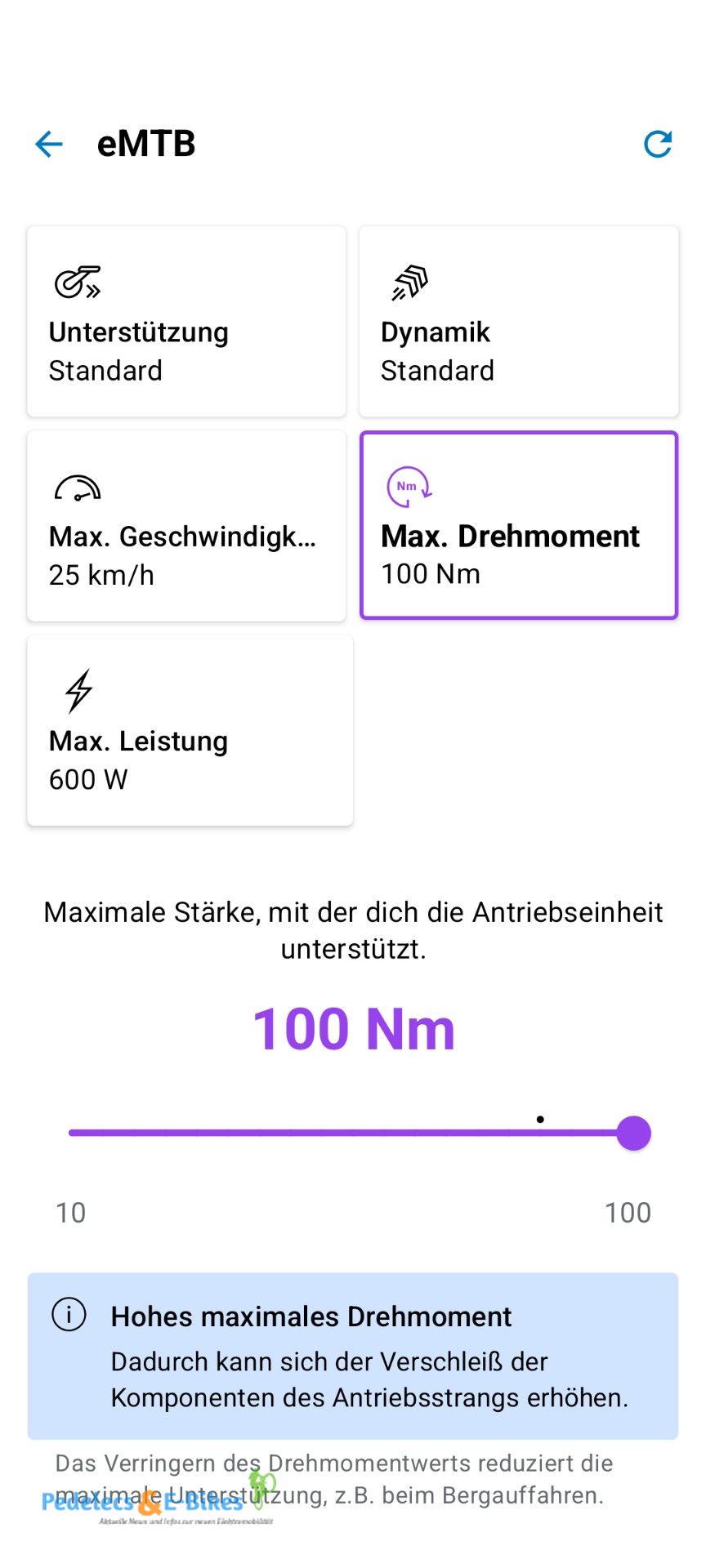Open the Max. Geschwindigkeit card

tap(186, 526)
